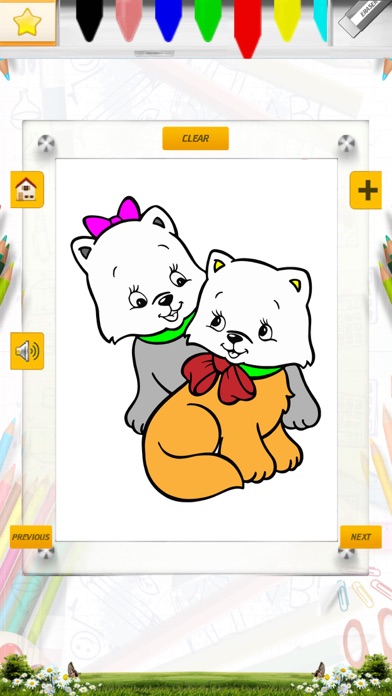Choose the cyan crayon
The height and width of the screenshot is (696, 392).
tap(321, 20)
